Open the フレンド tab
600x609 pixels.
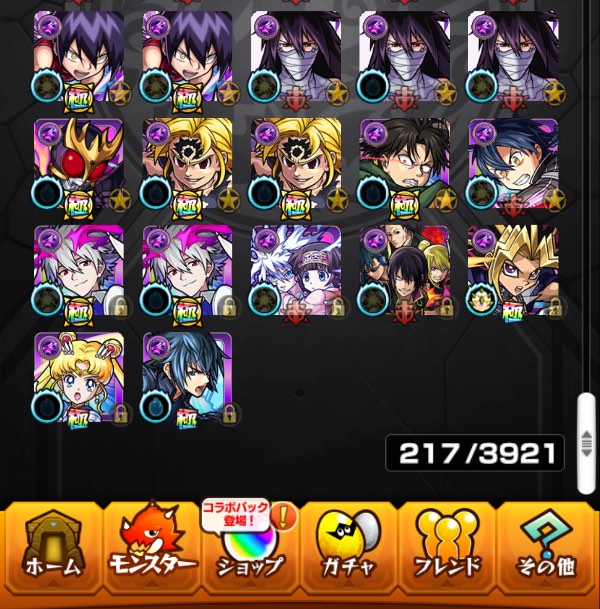pyautogui.click(x=448, y=551)
